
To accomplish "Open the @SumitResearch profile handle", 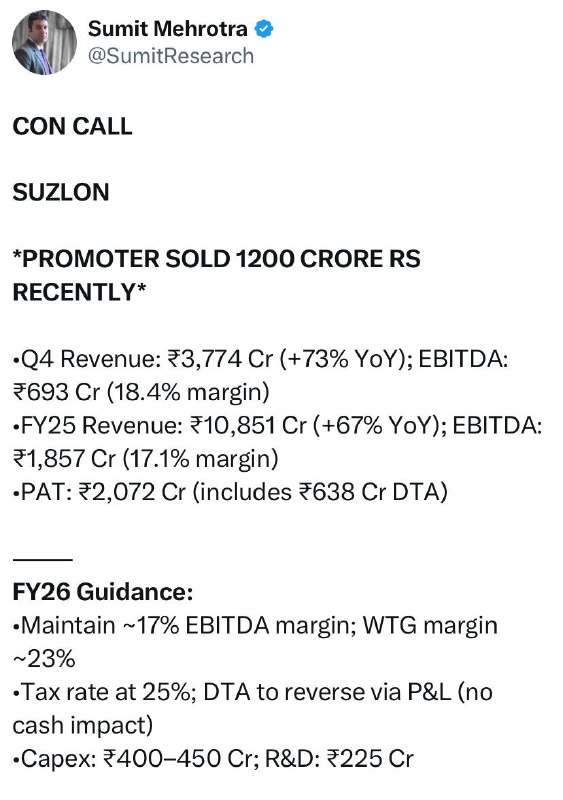I will 171,56.
